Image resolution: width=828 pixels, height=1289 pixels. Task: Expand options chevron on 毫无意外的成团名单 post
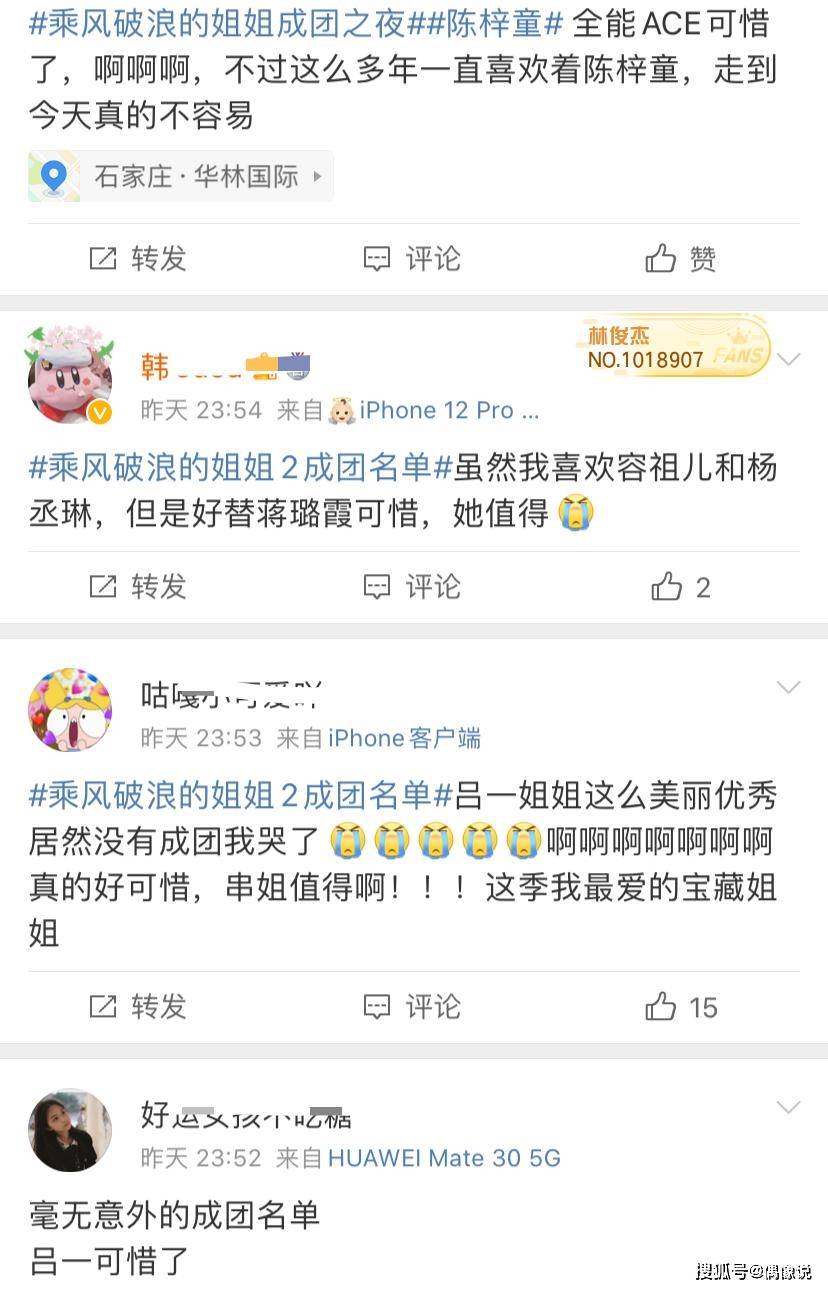[x=789, y=1107]
